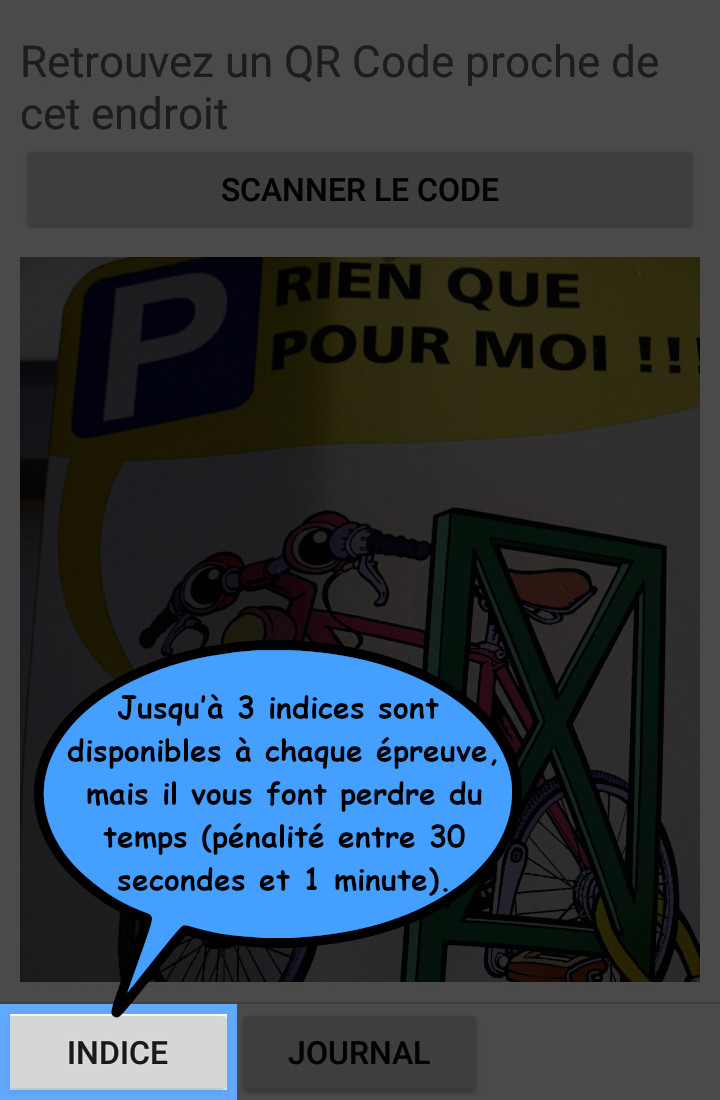Open the JOURNAL log
Screen dimensions: 720x1100
point(359,1052)
